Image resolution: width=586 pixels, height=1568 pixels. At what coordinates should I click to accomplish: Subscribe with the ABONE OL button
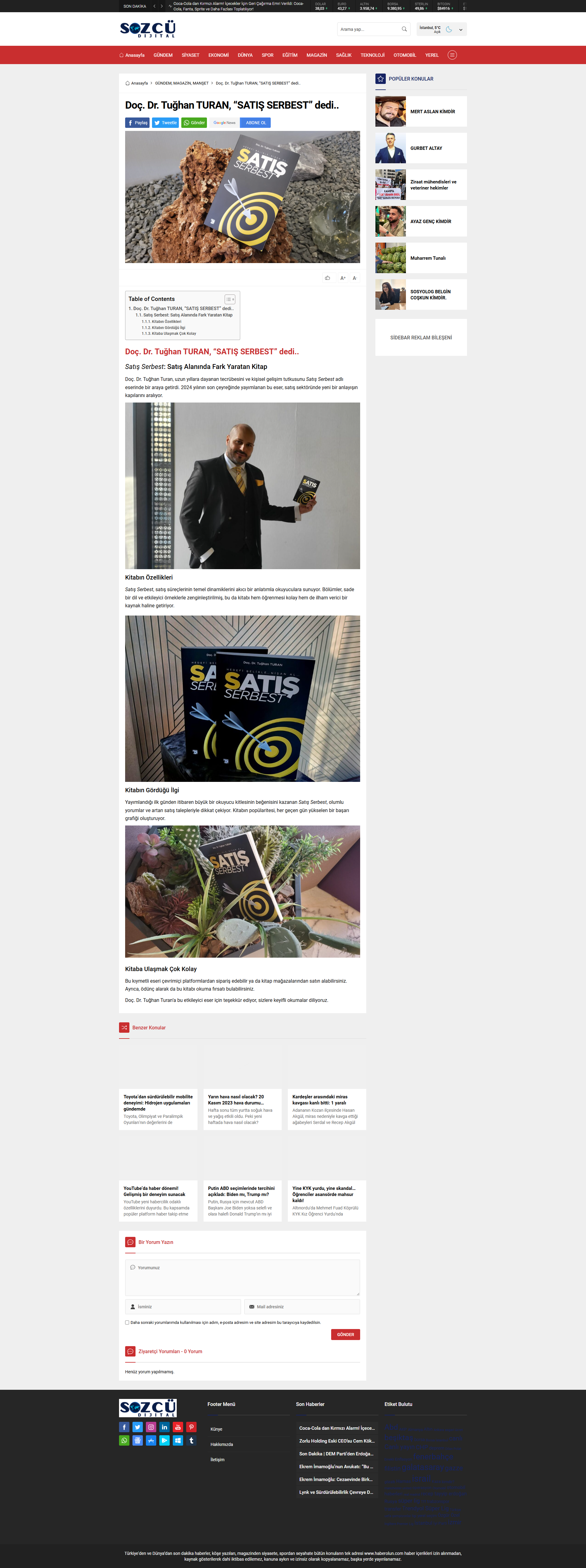pos(255,123)
